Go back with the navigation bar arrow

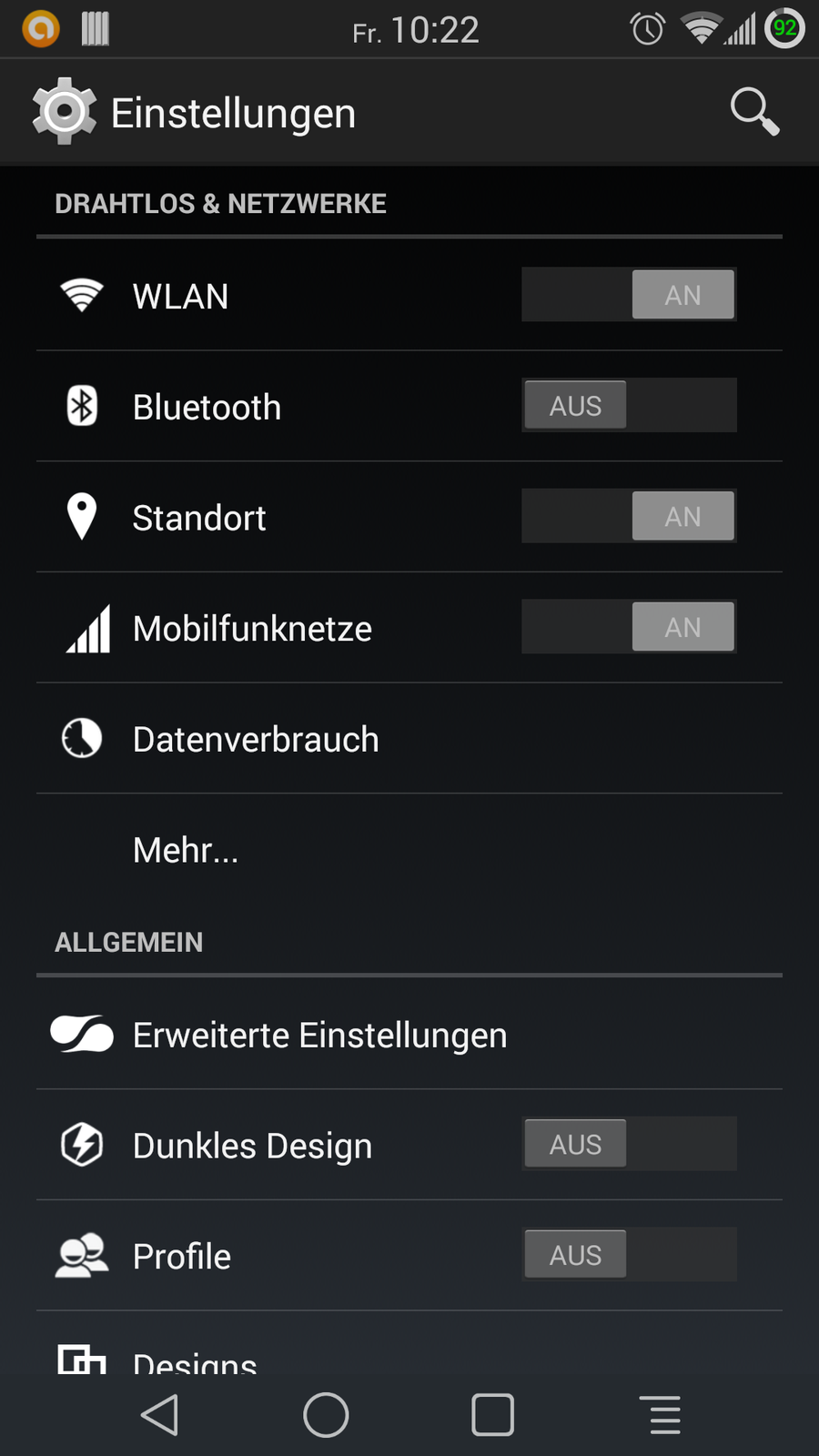[160, 1415]
